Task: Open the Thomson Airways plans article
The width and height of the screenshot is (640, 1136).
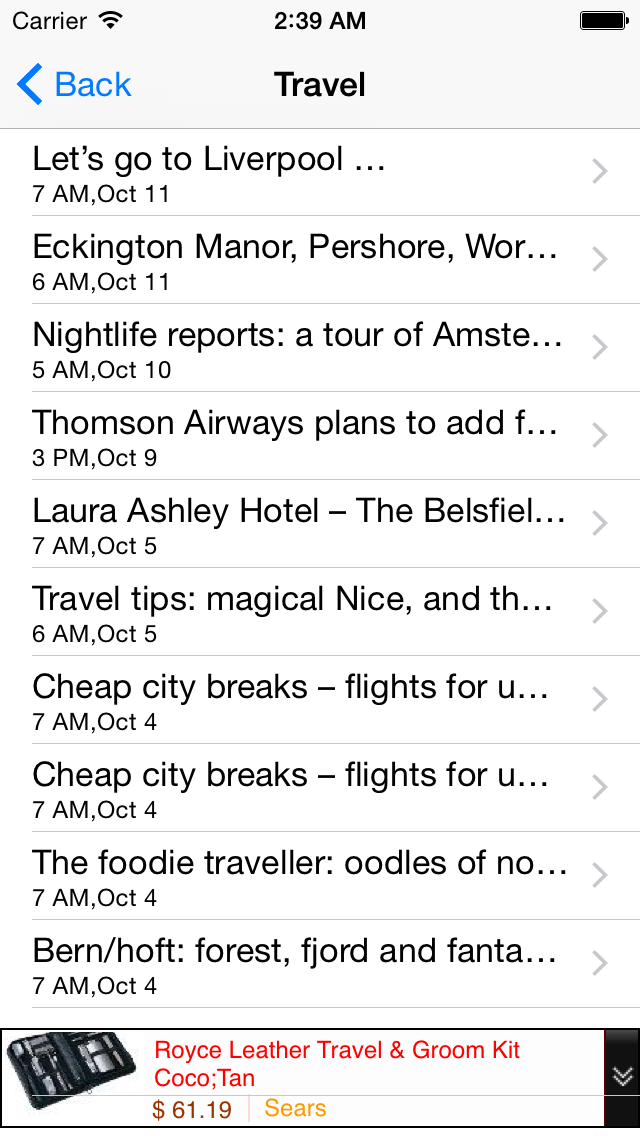Action: point(300,436)
